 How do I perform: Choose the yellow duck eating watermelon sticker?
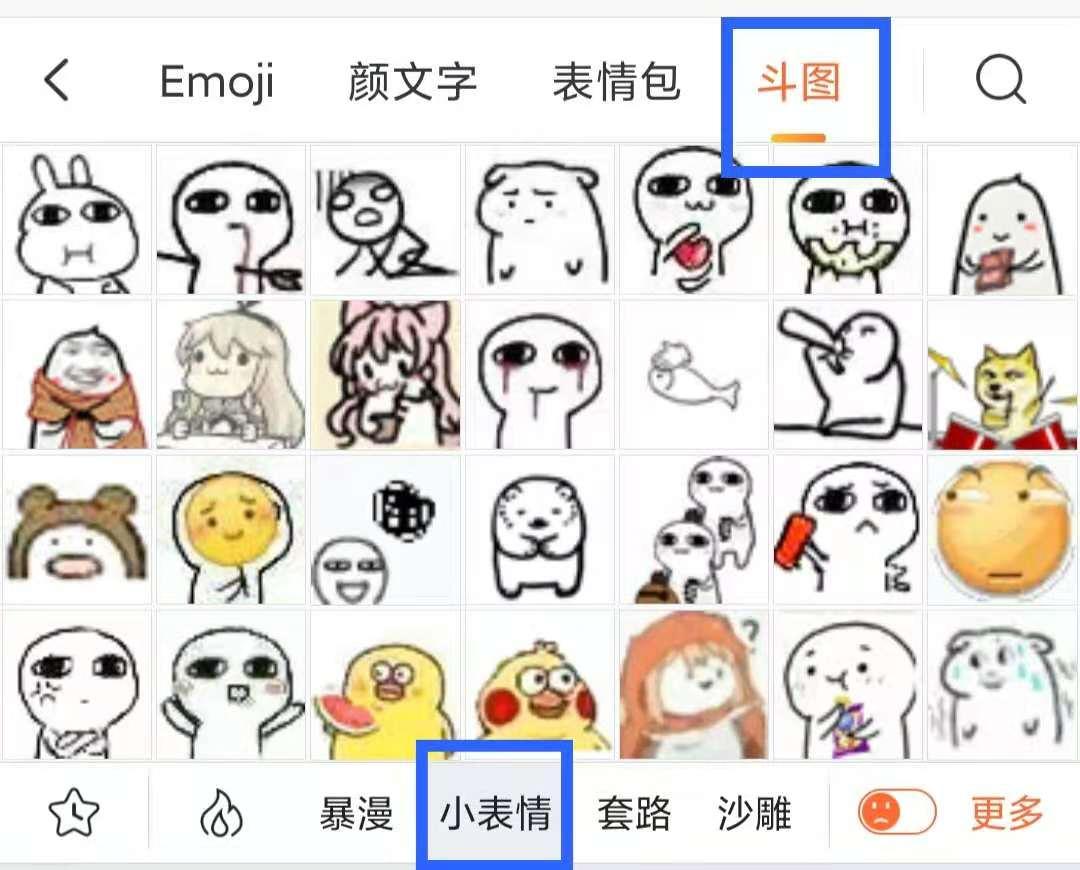click(x=384, y=685)
